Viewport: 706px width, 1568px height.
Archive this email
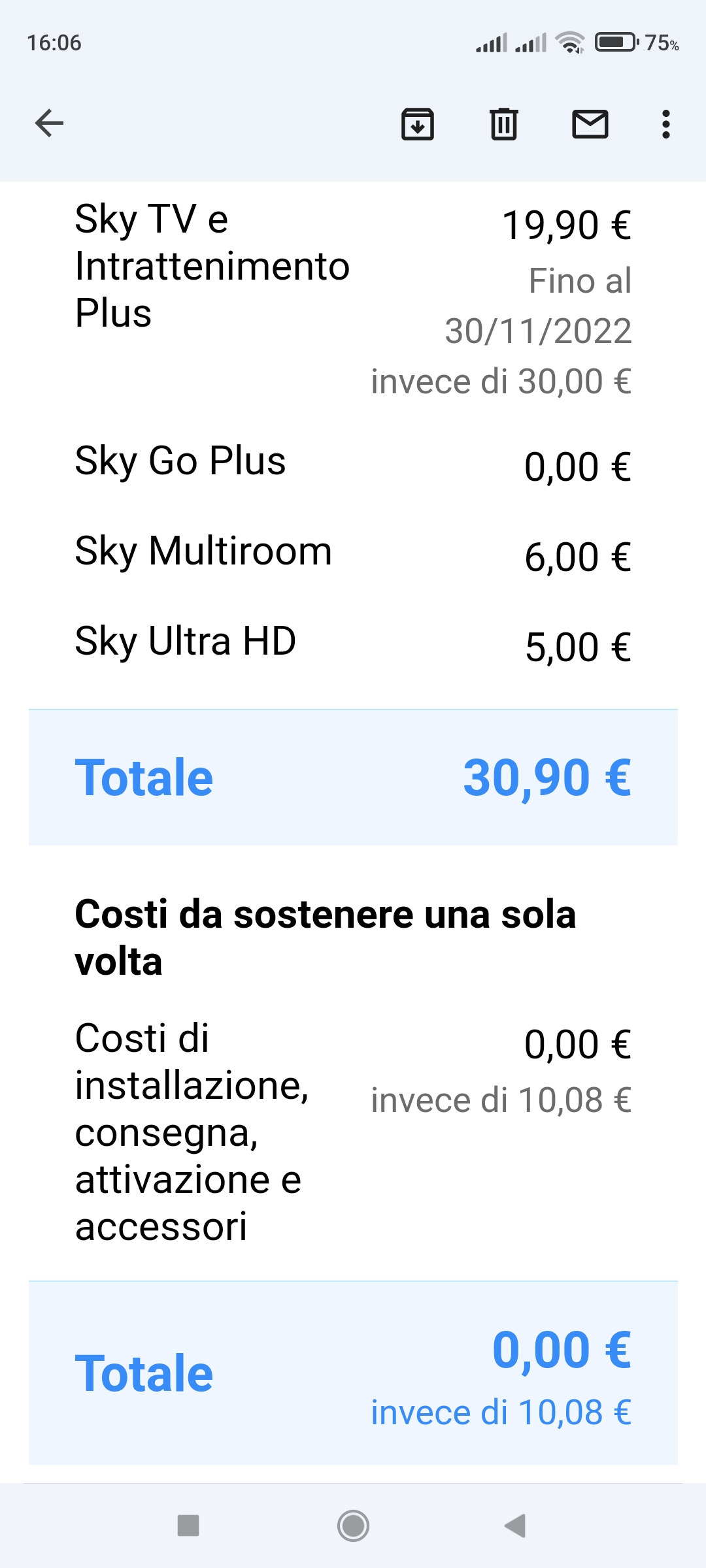[x=418, y=124]
